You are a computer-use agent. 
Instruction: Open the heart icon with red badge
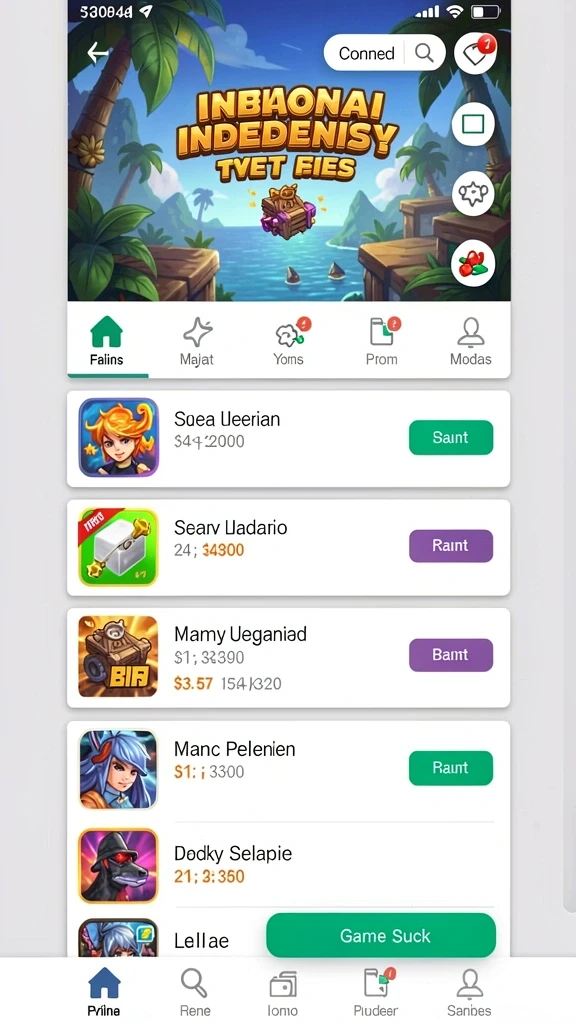475,53
